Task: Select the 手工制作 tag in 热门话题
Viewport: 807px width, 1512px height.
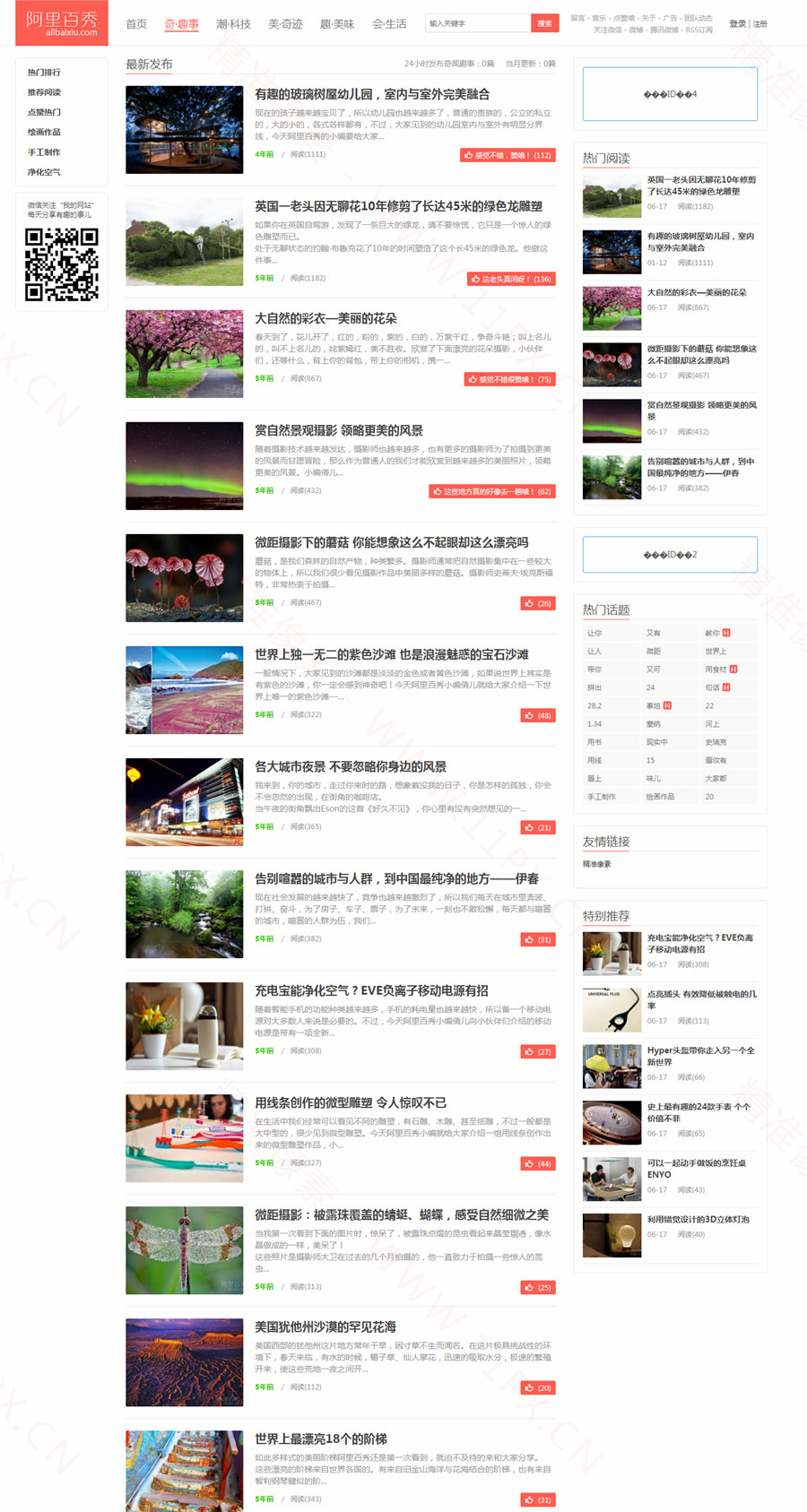Action: 601,796
